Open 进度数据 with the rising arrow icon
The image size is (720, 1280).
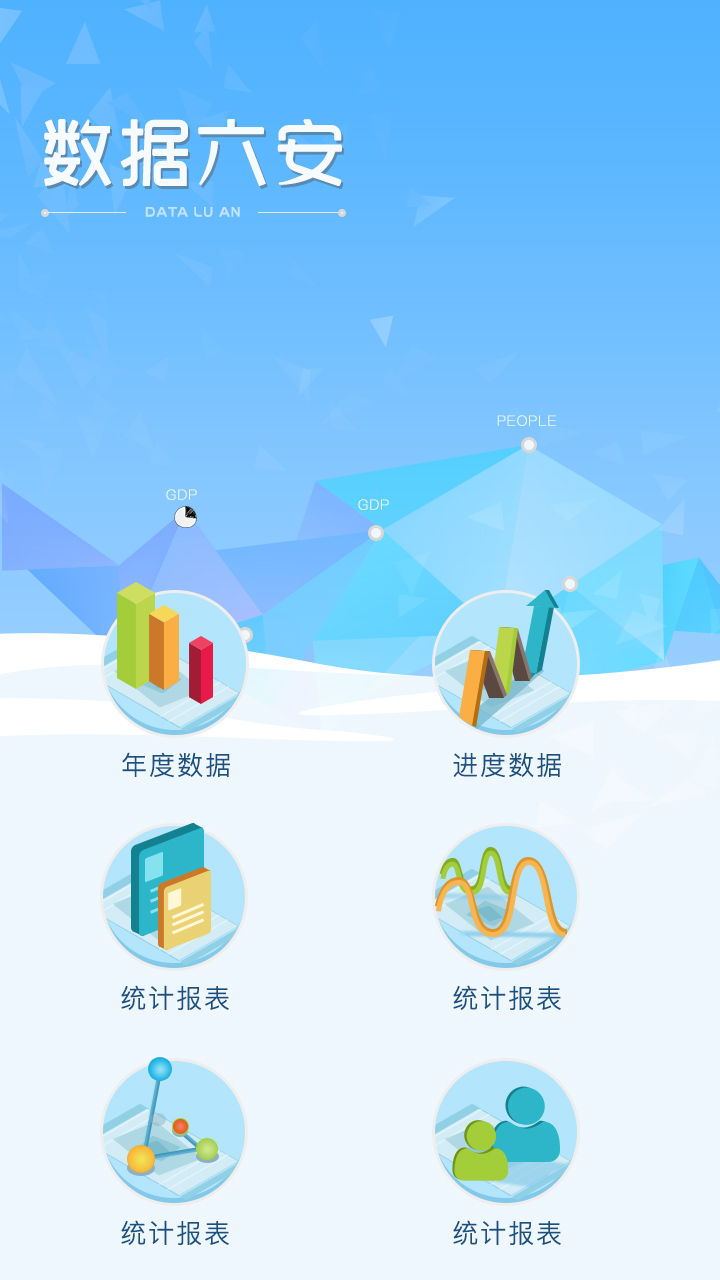(x=506, y=662)
